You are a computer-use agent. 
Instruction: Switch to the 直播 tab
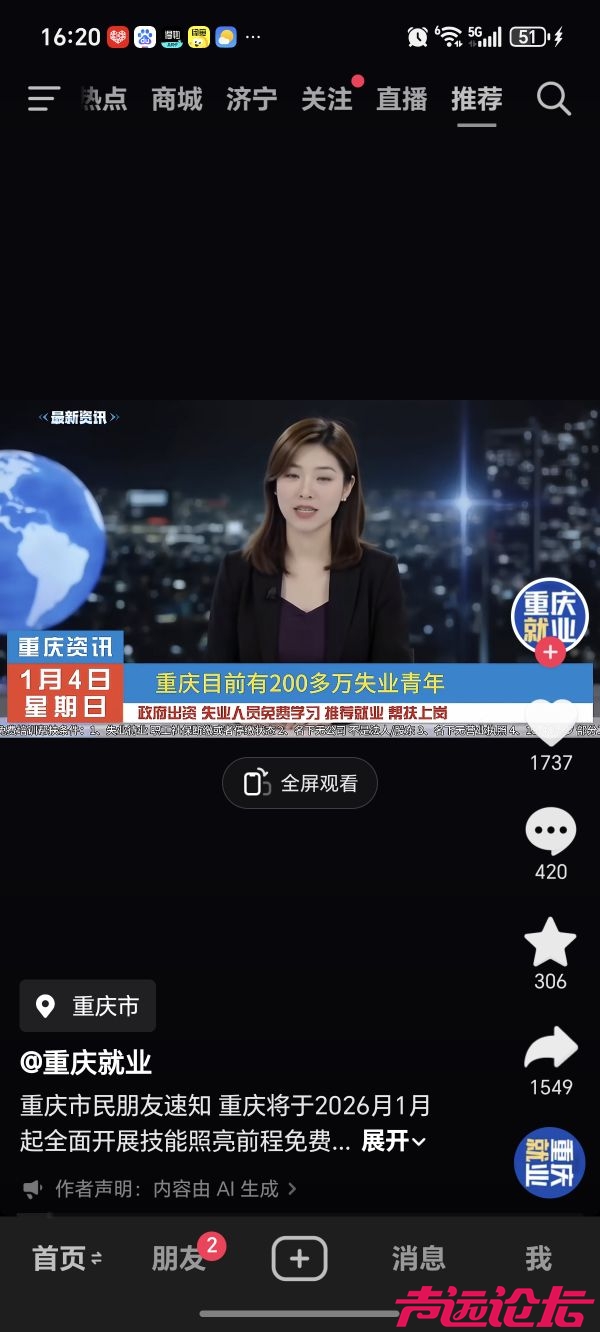tap(401, 99)
